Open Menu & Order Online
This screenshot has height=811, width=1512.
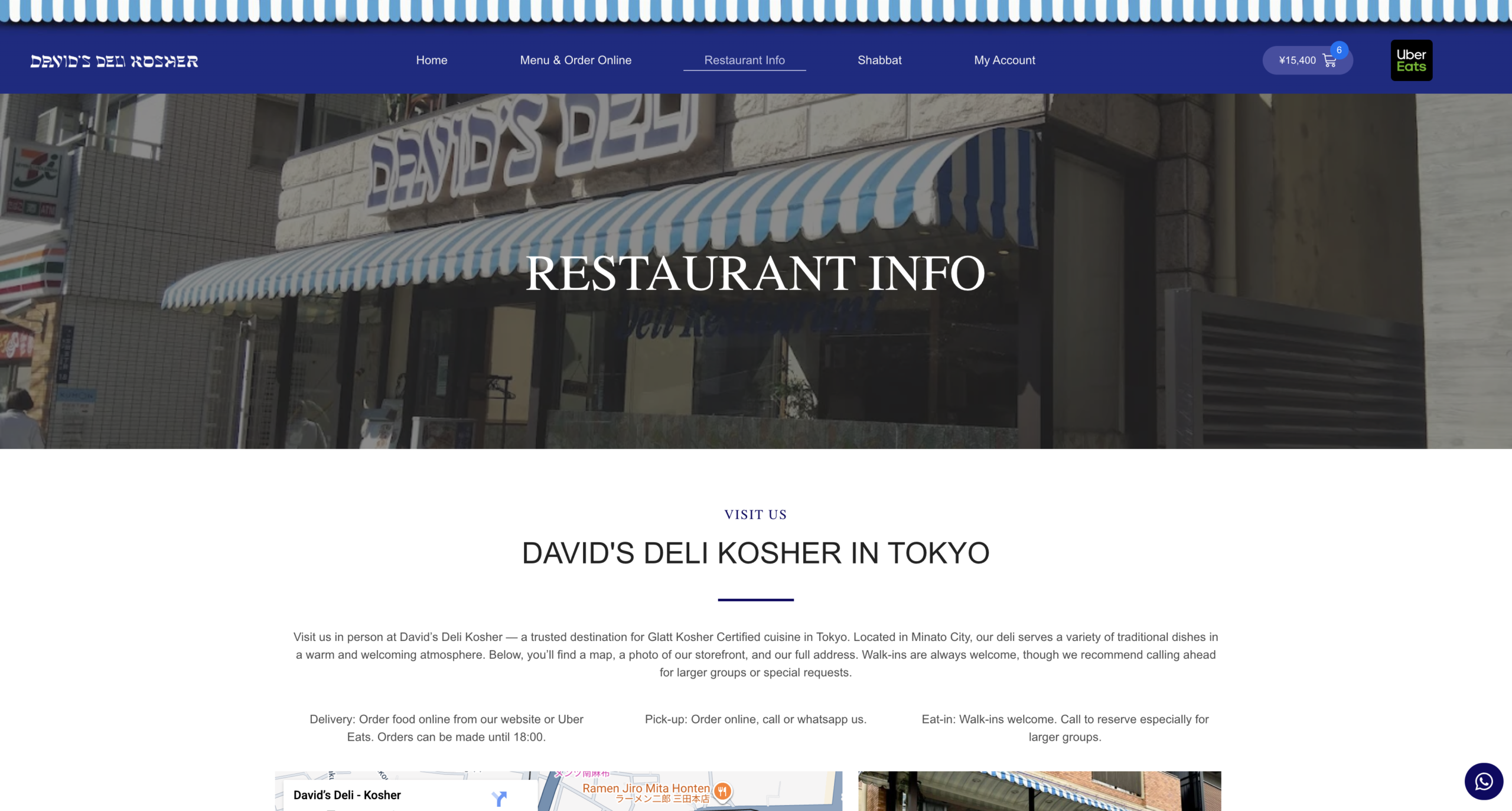575,60
